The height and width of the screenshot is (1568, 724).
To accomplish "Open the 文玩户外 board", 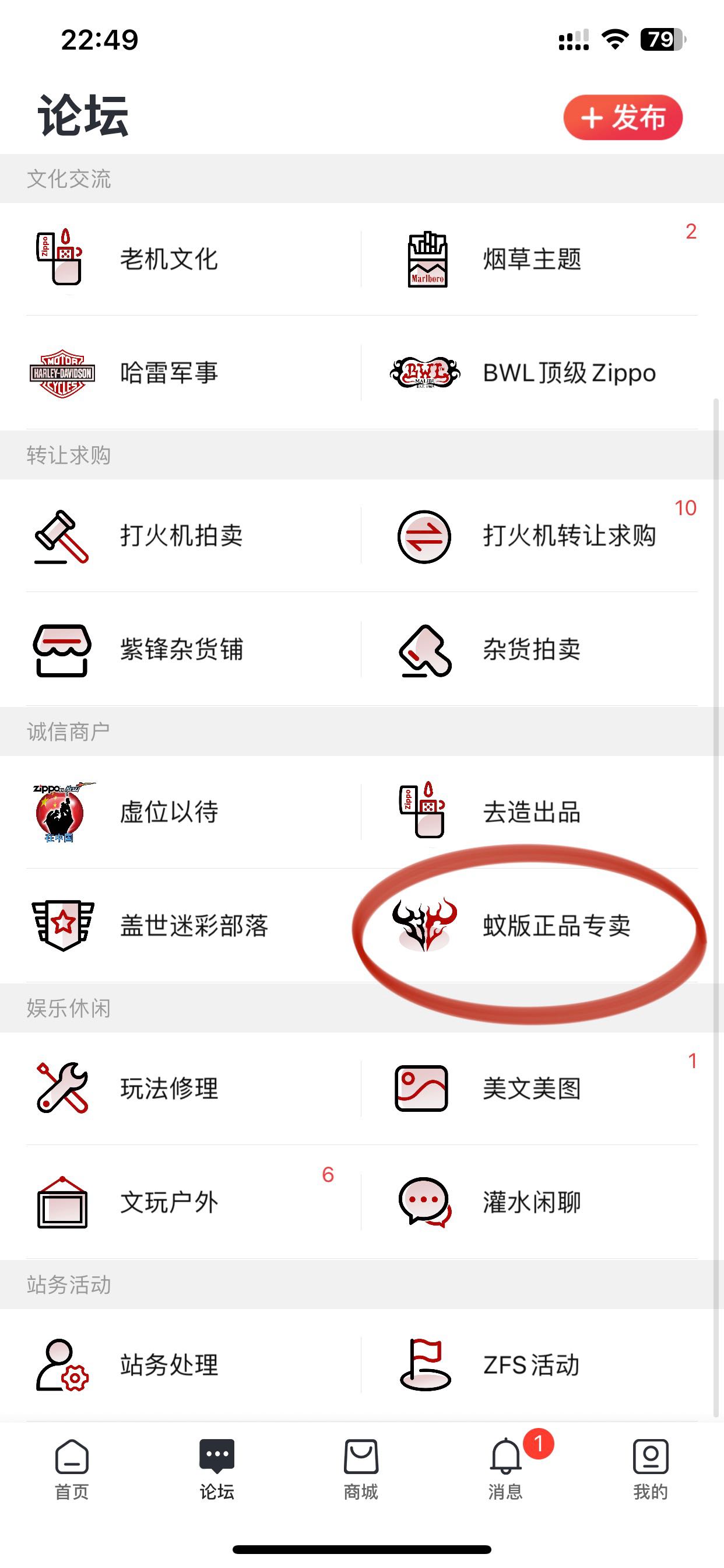I will point(168,1202).
